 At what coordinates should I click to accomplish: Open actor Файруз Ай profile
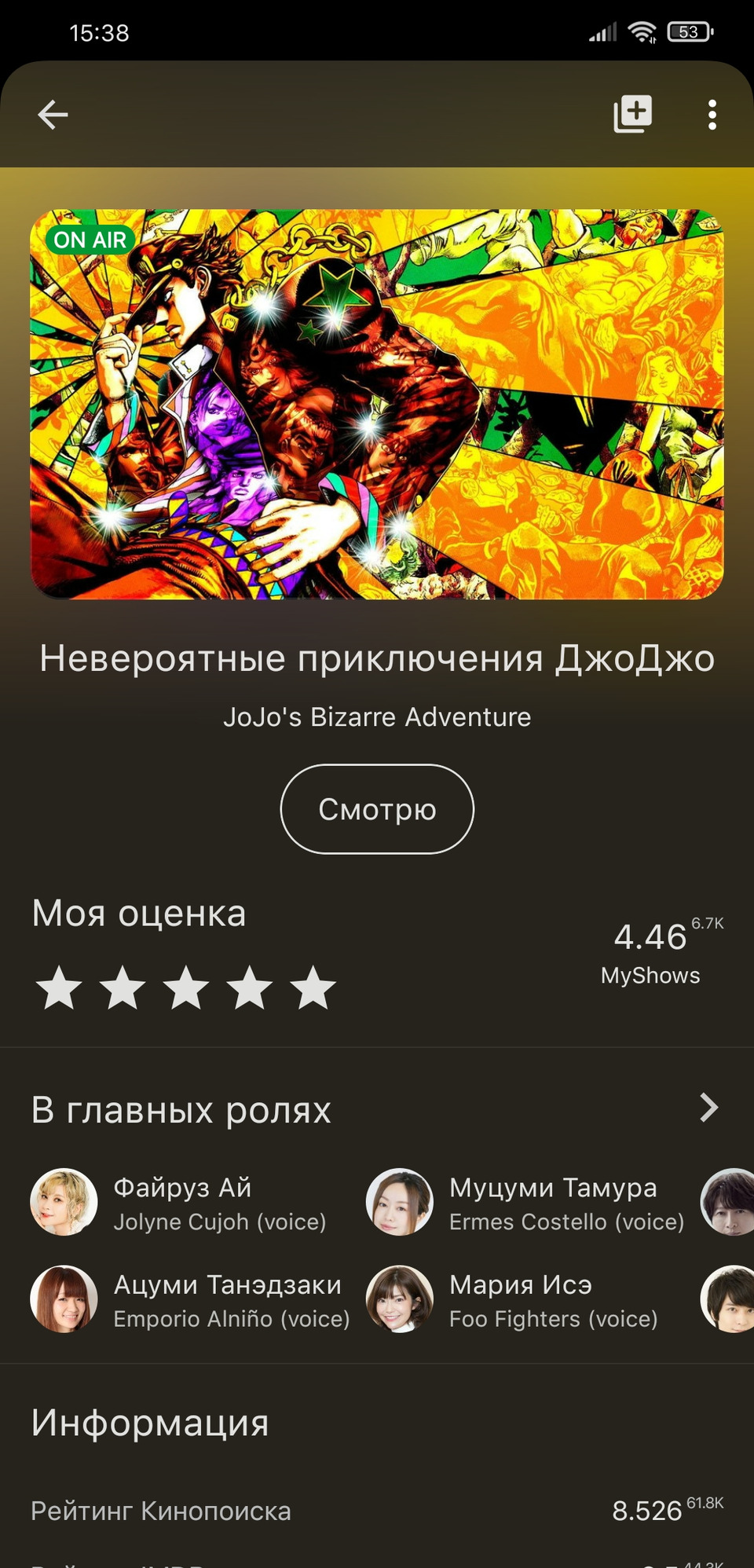pyautogui.click(x=182, y=1202)
